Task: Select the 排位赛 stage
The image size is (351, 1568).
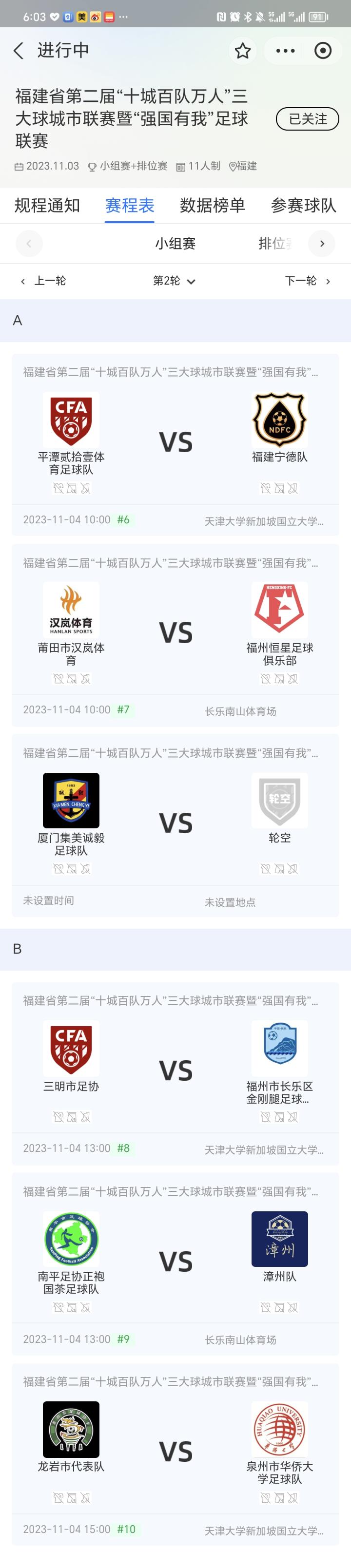Action: tap(274, 244)
